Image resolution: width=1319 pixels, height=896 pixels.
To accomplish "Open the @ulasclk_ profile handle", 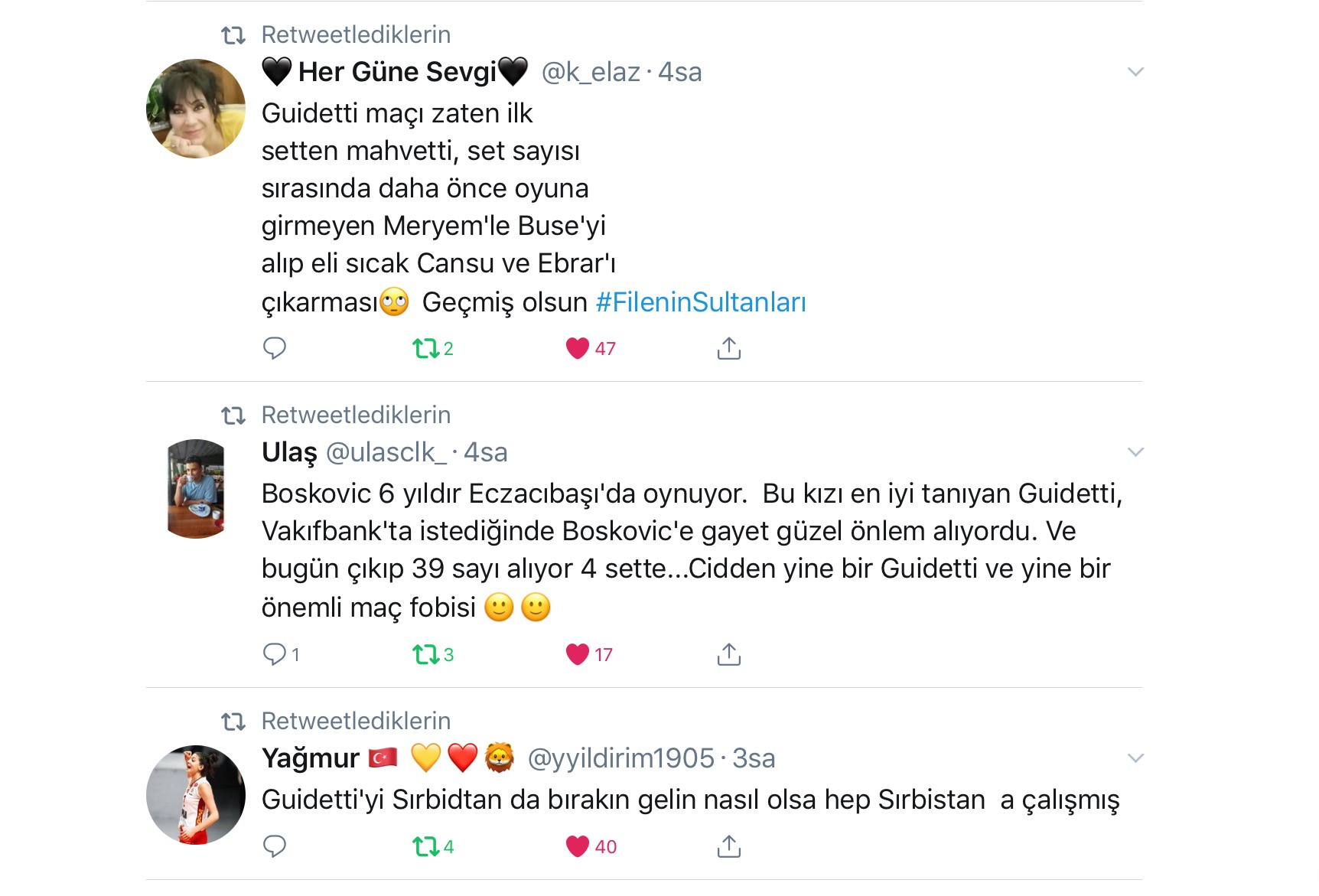I will coord(386,452).
